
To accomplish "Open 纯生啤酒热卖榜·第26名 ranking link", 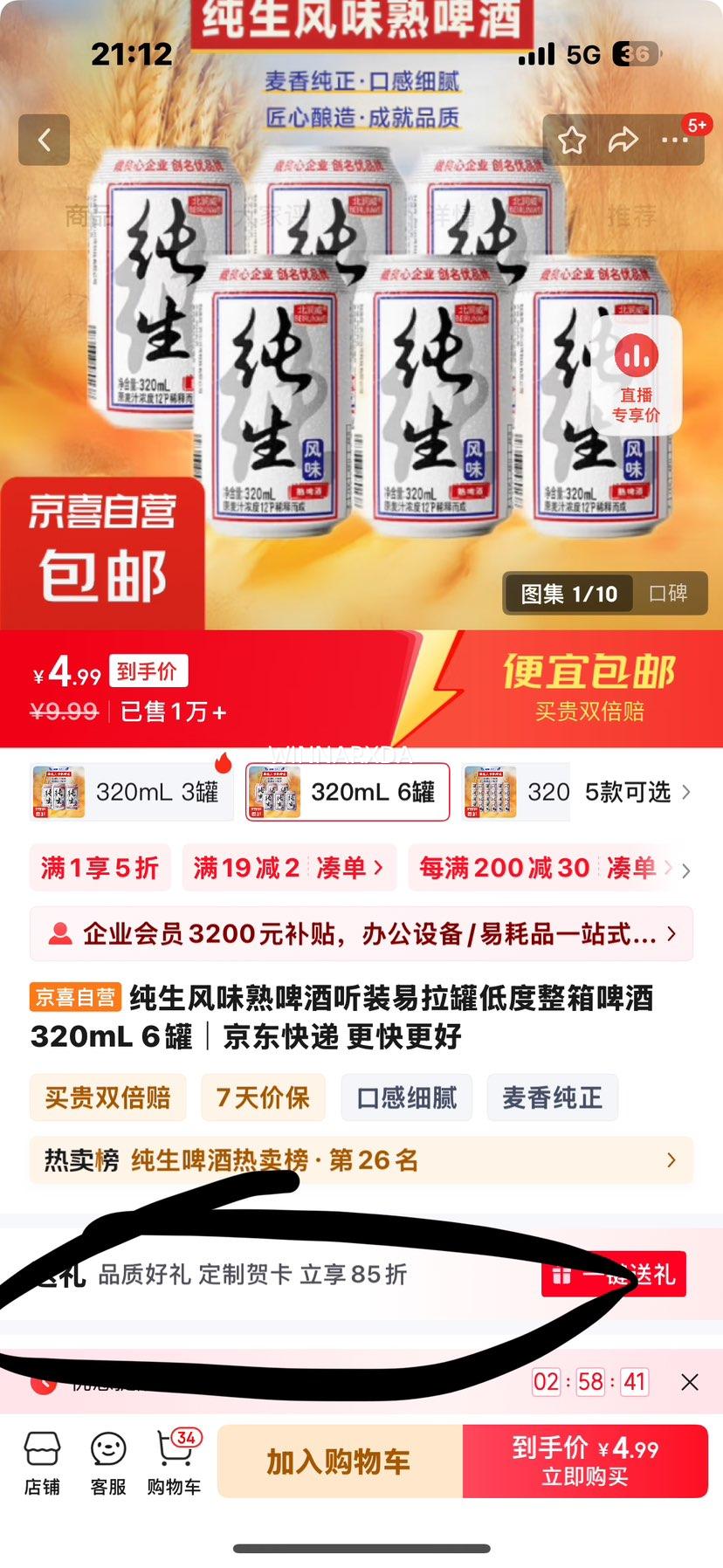I will pos(361,1160).
